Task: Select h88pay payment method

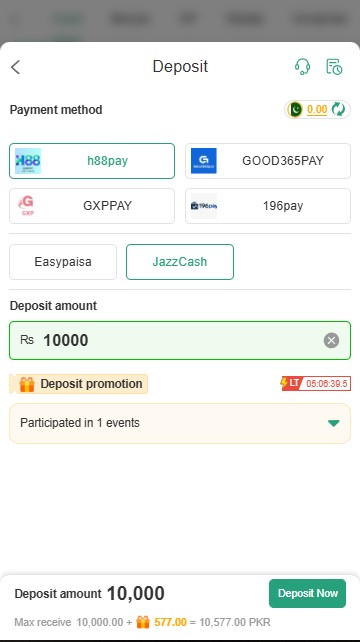Action: pyautogui.click(x=92, y=161)
